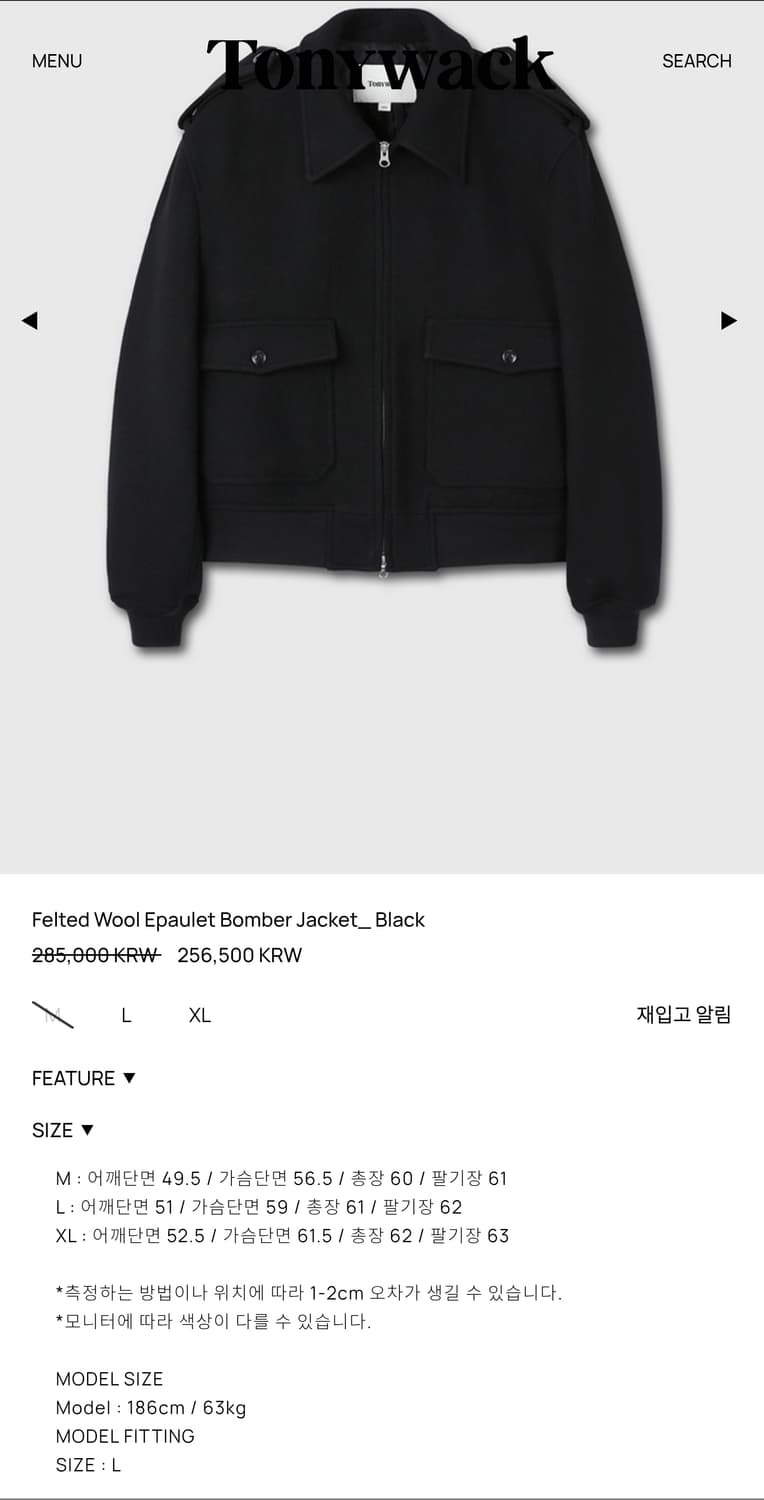Open the FEATURE details dropdown
This screenshot has height=1500, width=764.
click(85, 1078)
